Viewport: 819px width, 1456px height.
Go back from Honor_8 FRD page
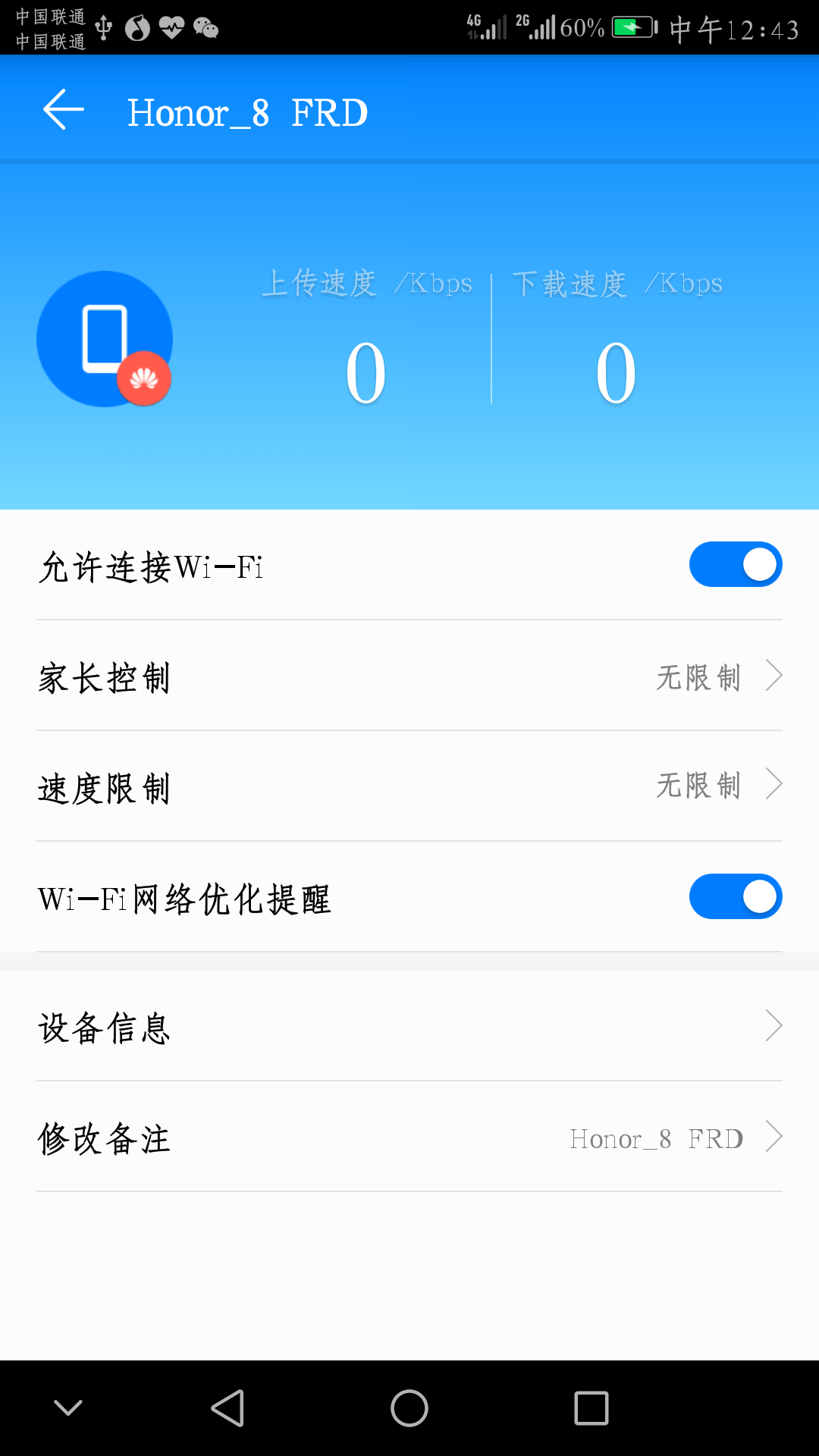pyautogui.click(x=64, y=111)
